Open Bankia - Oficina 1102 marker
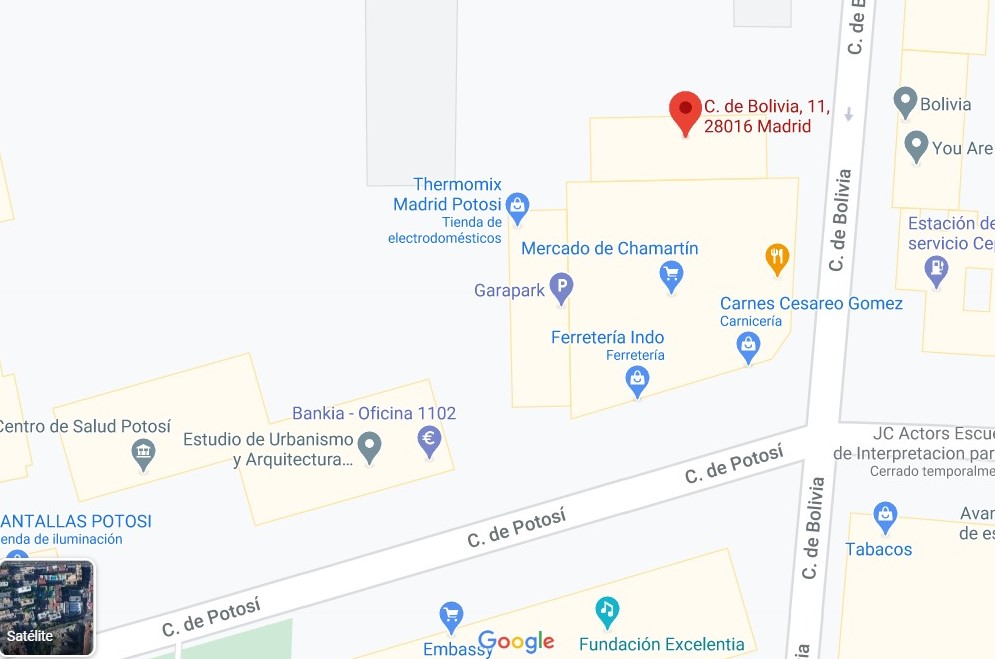 click(x=430, y=439)
